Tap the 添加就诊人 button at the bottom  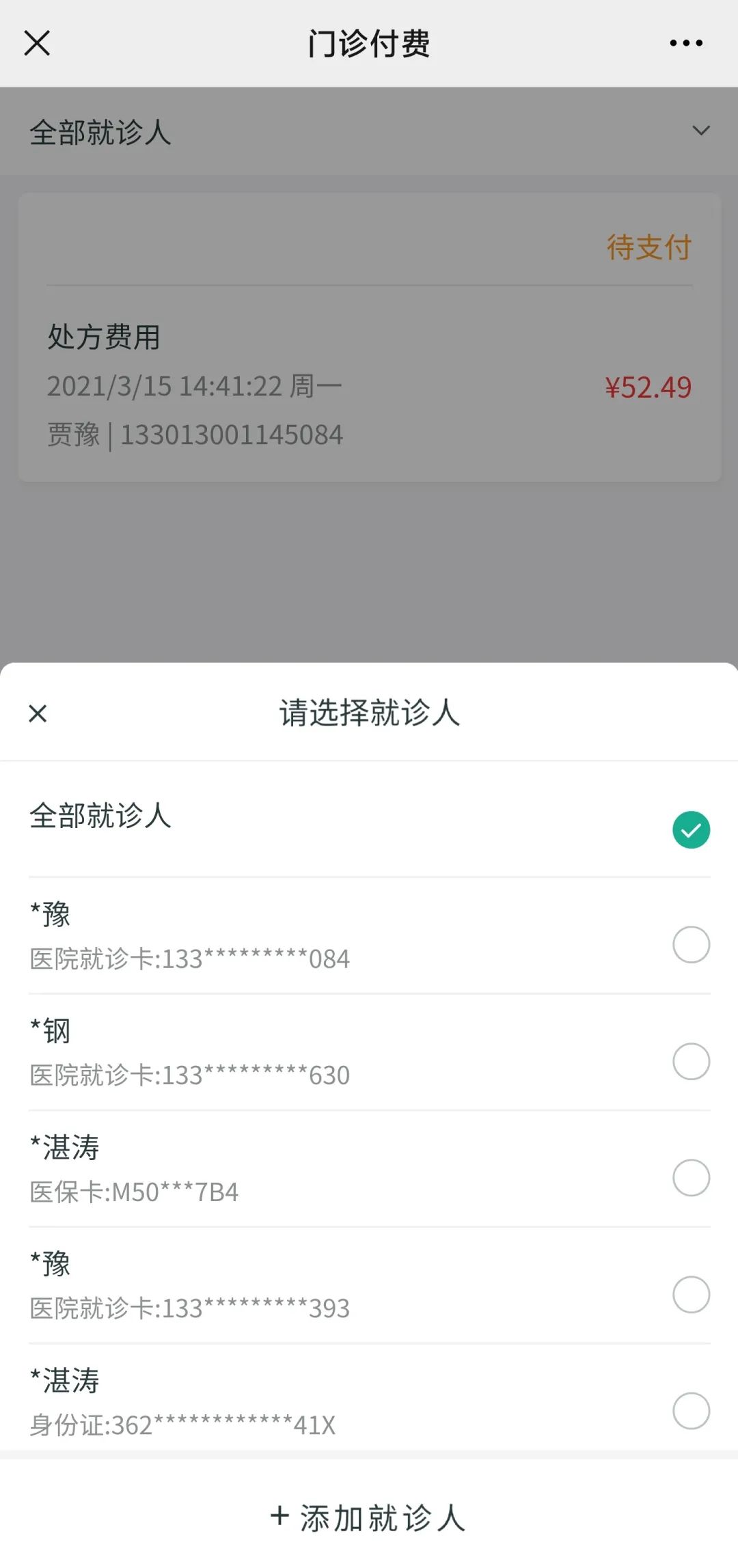coord(369,1518)
